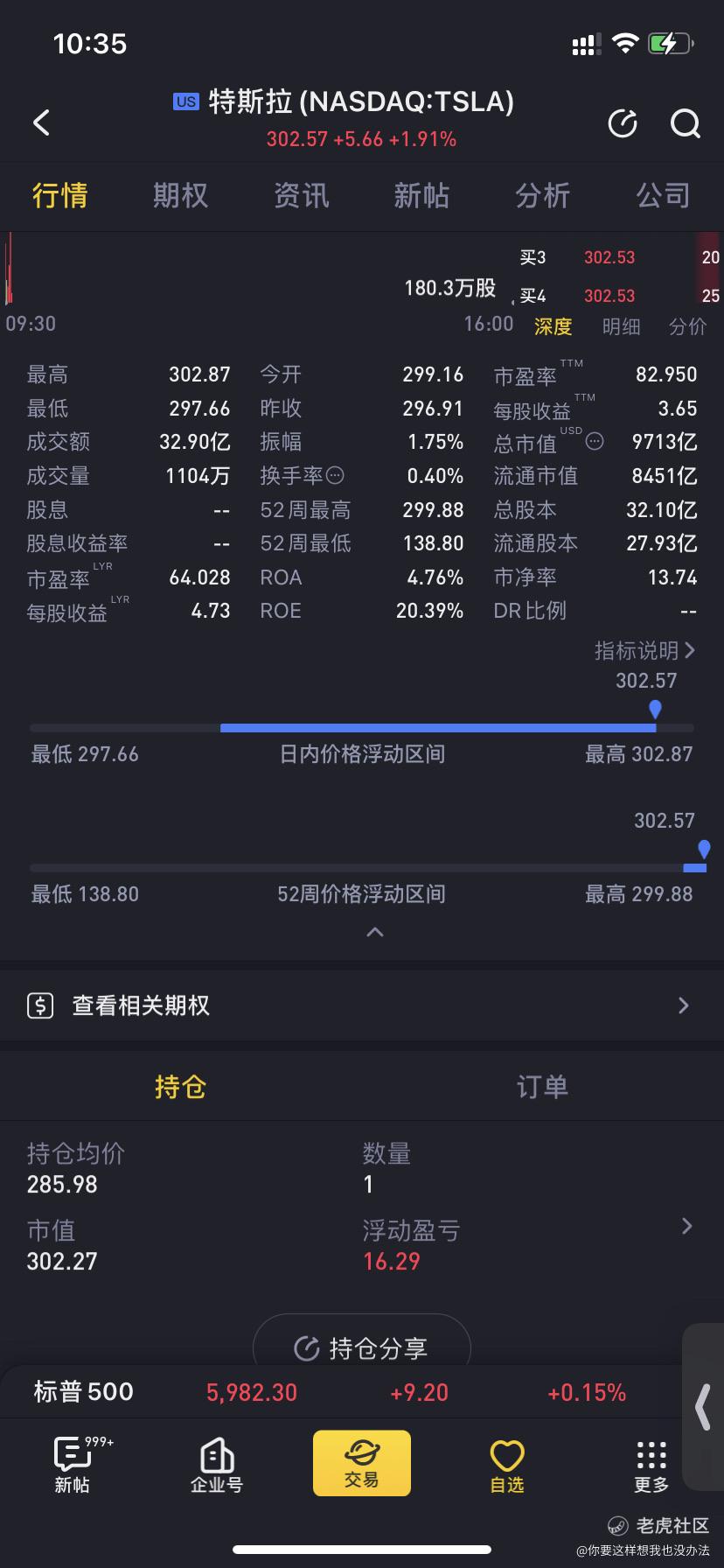724x1568 pixels.
Task: Switch to the 期权 tab
Action: coord(180,195)
